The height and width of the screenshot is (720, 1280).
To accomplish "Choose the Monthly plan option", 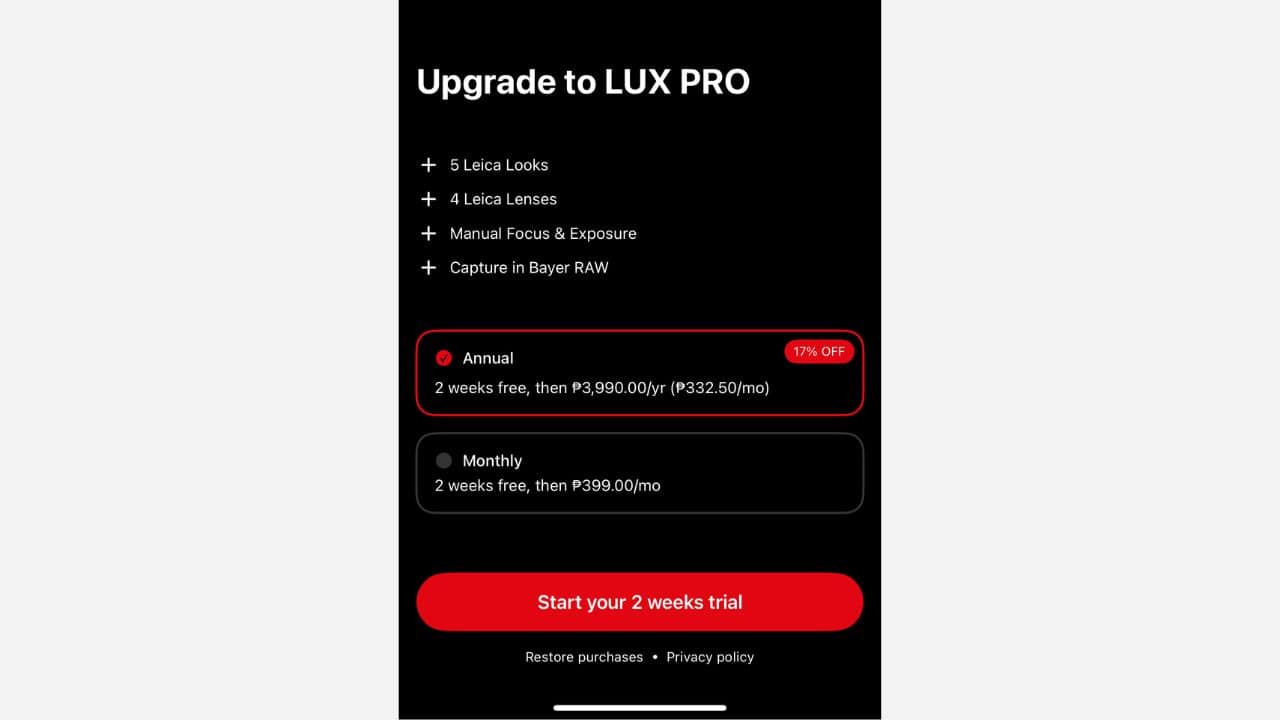I will point(639,473).
